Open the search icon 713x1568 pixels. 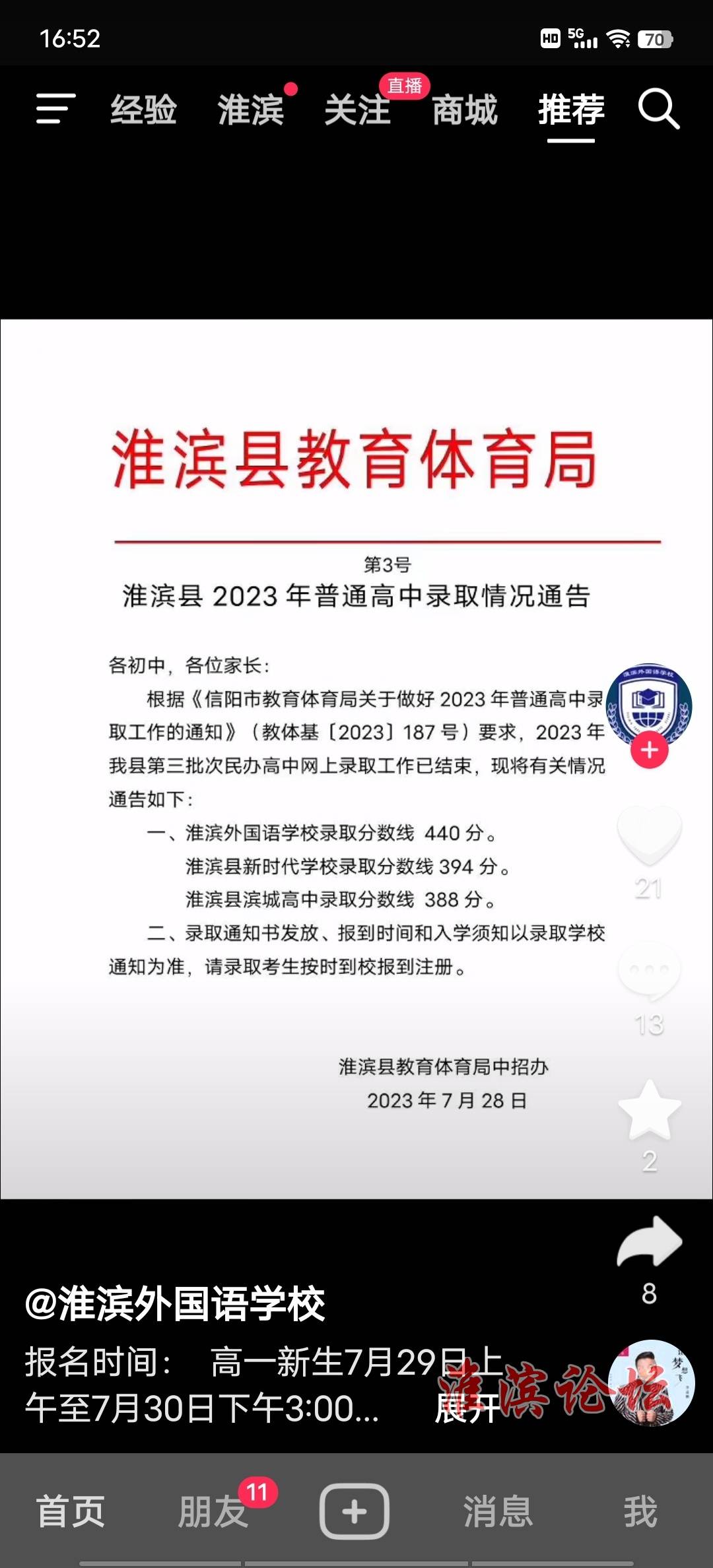point(659,109)
